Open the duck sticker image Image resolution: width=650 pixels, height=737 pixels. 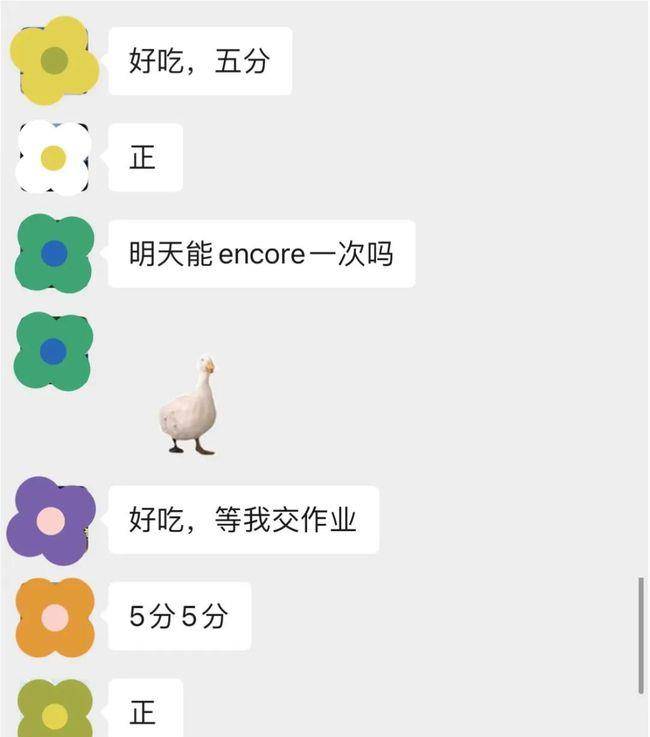pos(190,405)
